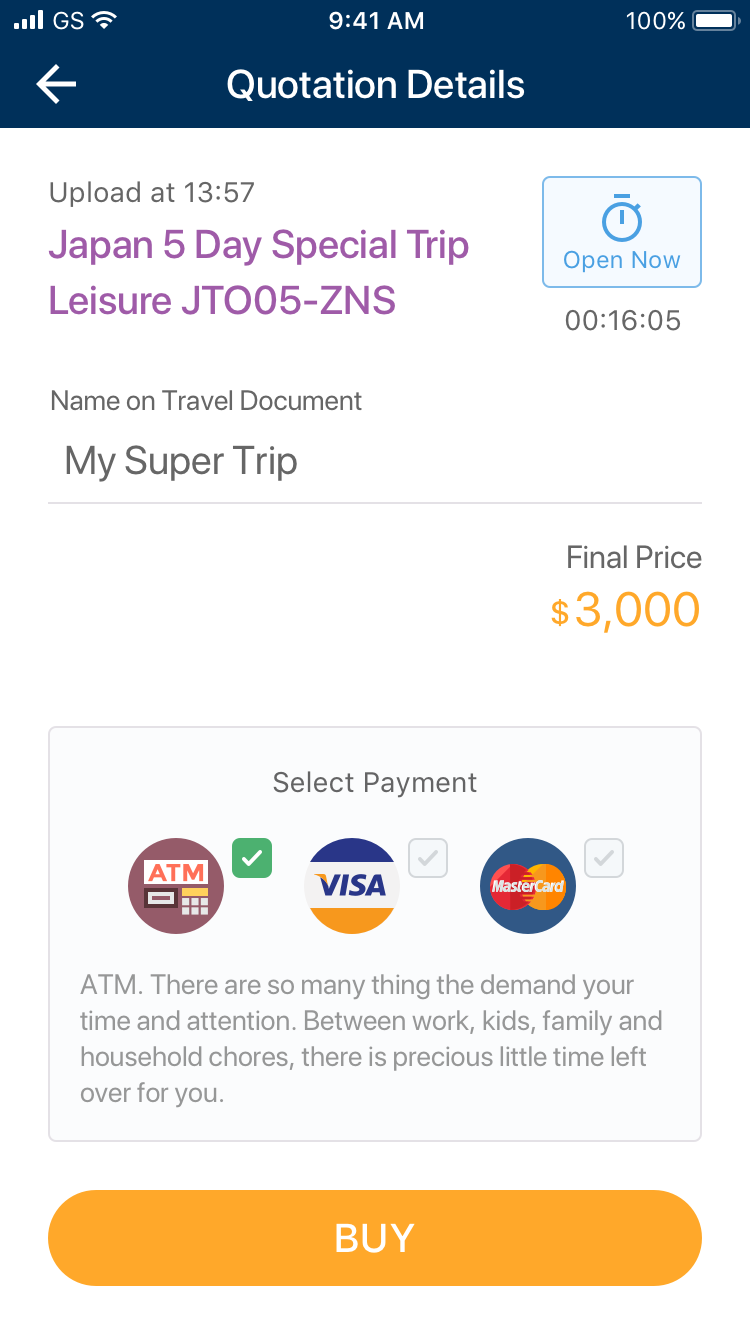Select ATM as payment method
The height and width of the screenshot is (1334, 750).
pyautogui.click(x=177, y=886)
